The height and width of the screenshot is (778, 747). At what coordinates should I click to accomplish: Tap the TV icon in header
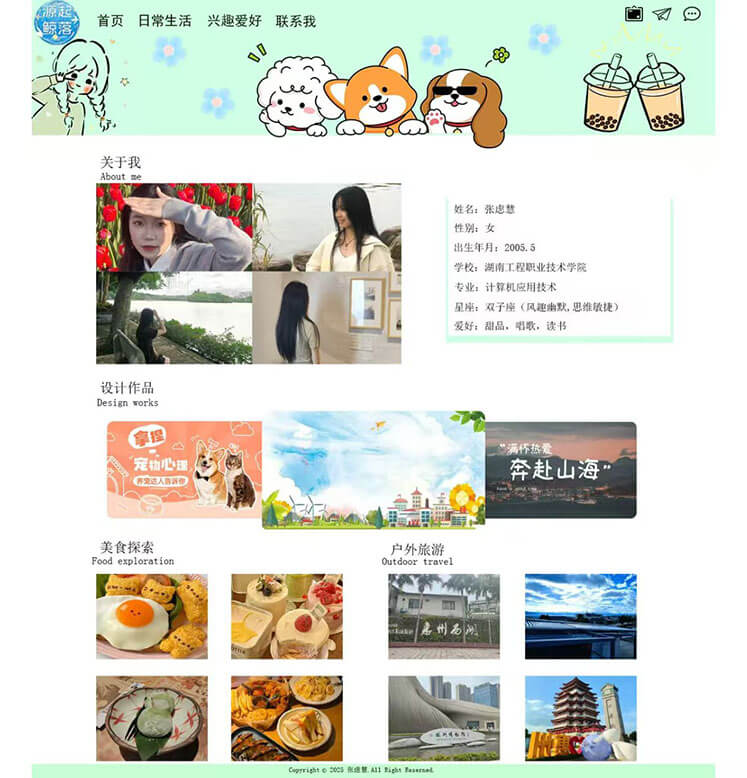pos(633,14)
